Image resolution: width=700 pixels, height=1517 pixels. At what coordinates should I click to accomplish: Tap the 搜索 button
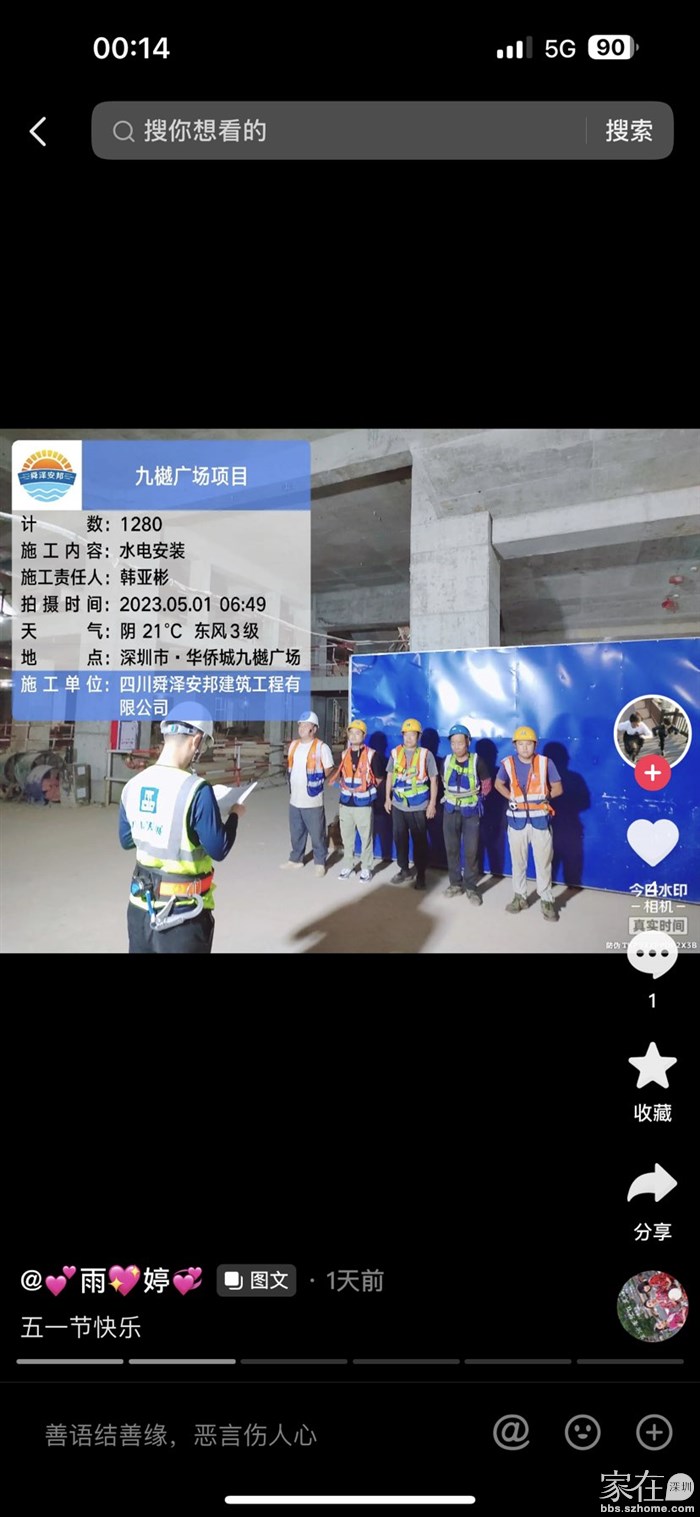point(628,131)
